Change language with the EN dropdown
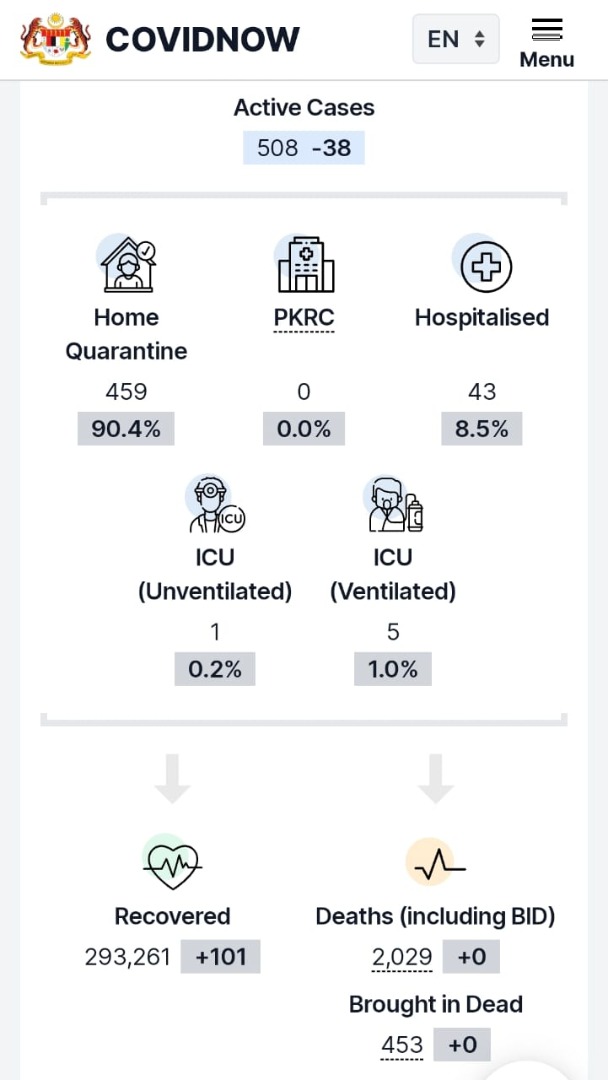 pos(456,39)
